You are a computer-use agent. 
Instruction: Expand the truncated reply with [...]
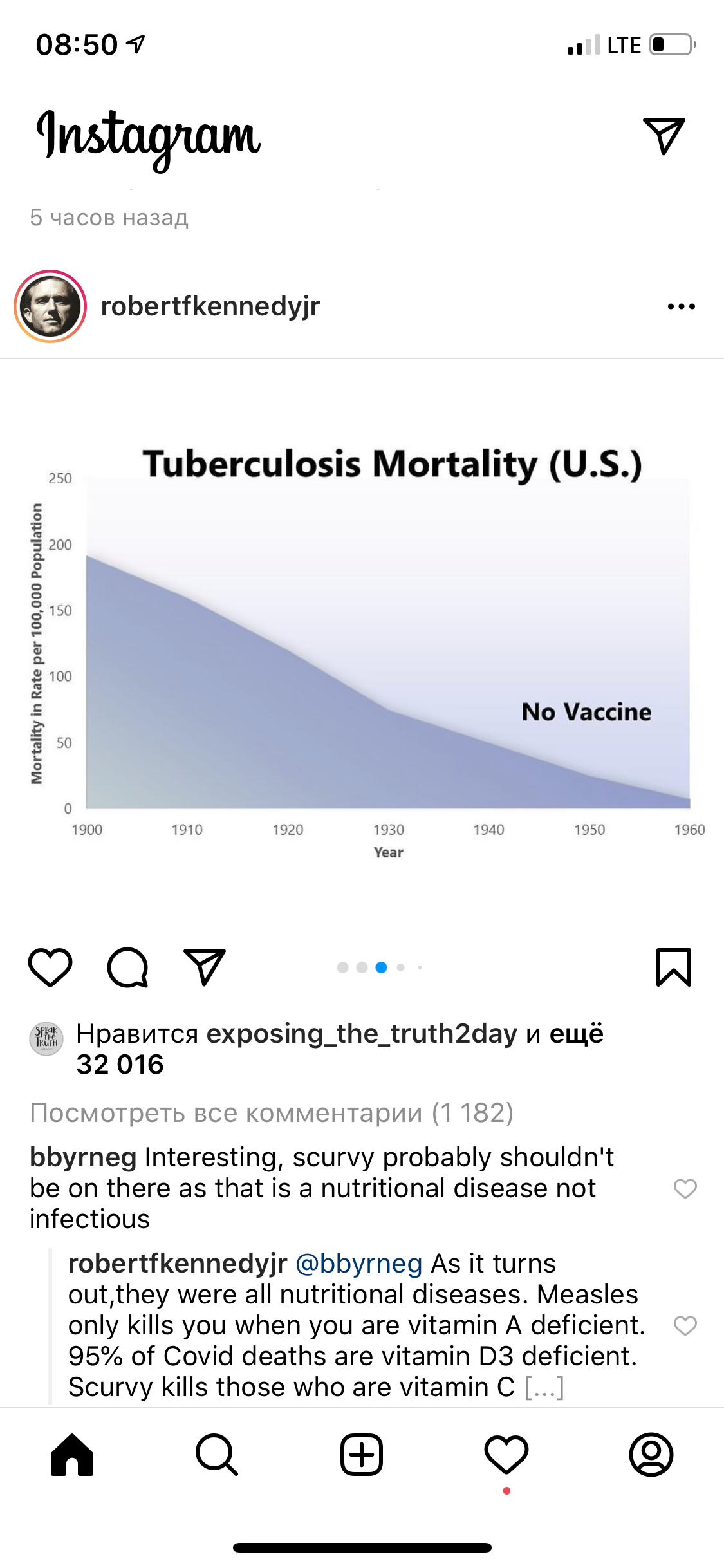tap(544, 1387)
